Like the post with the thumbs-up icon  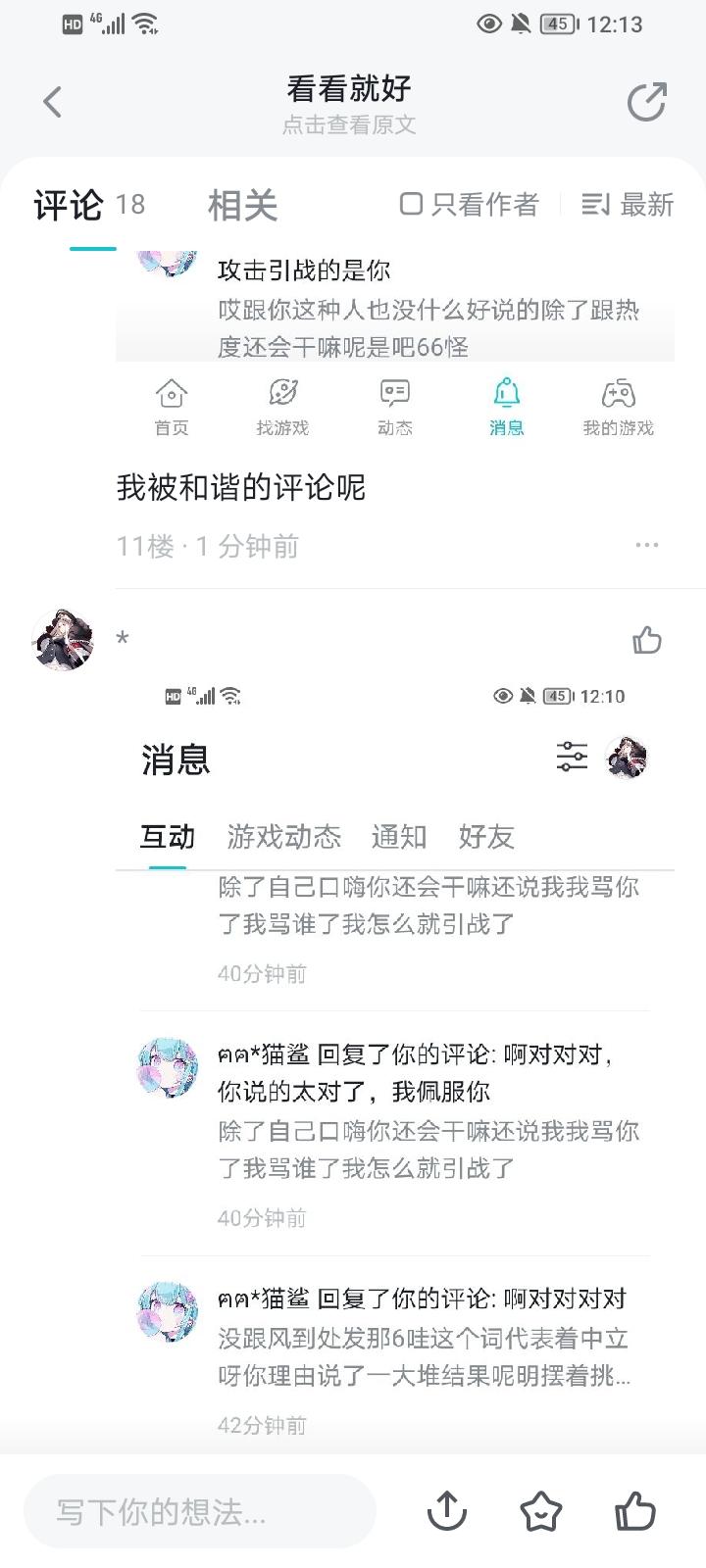[635, 1512]
